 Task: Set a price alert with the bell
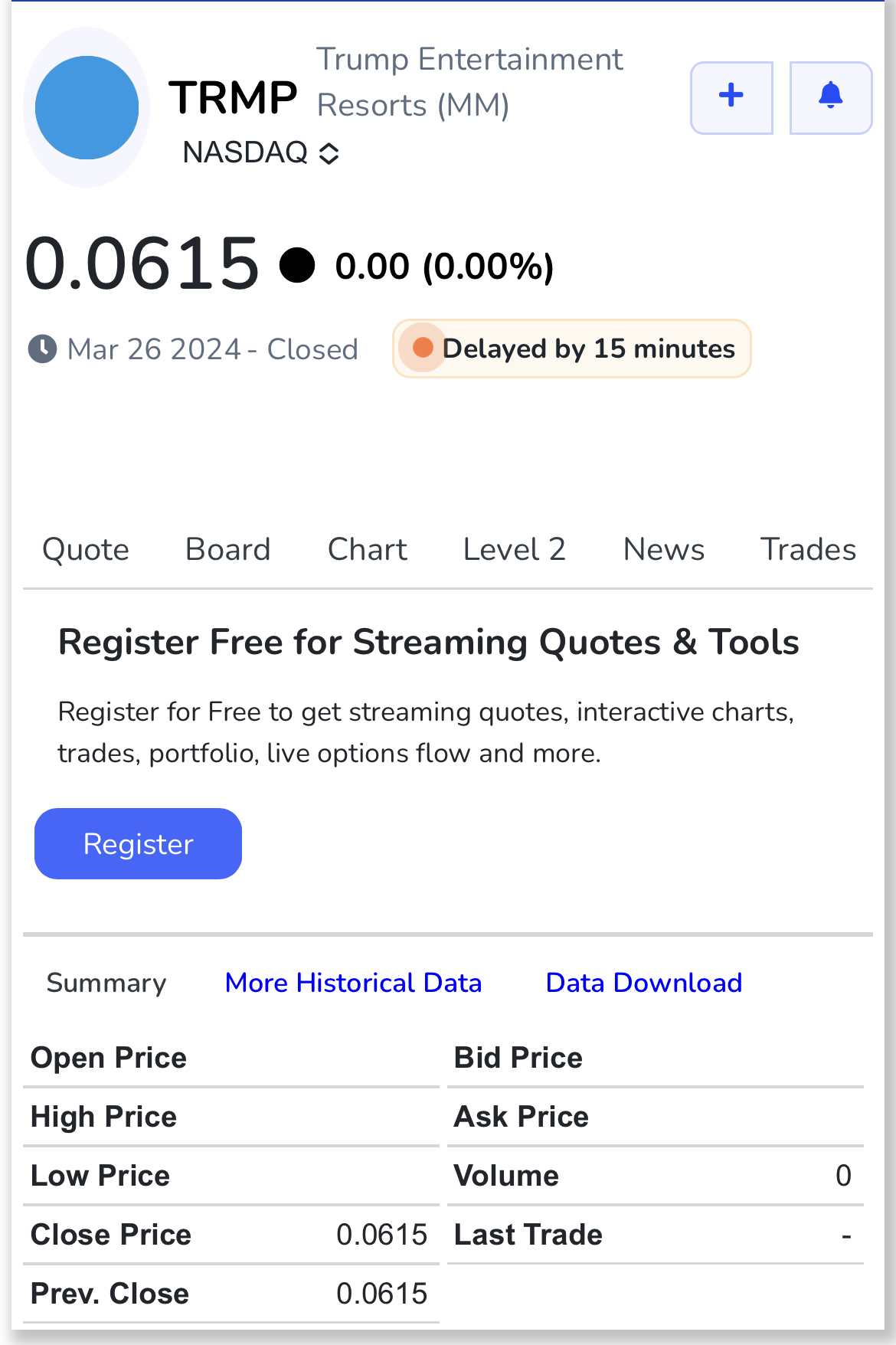830,97
